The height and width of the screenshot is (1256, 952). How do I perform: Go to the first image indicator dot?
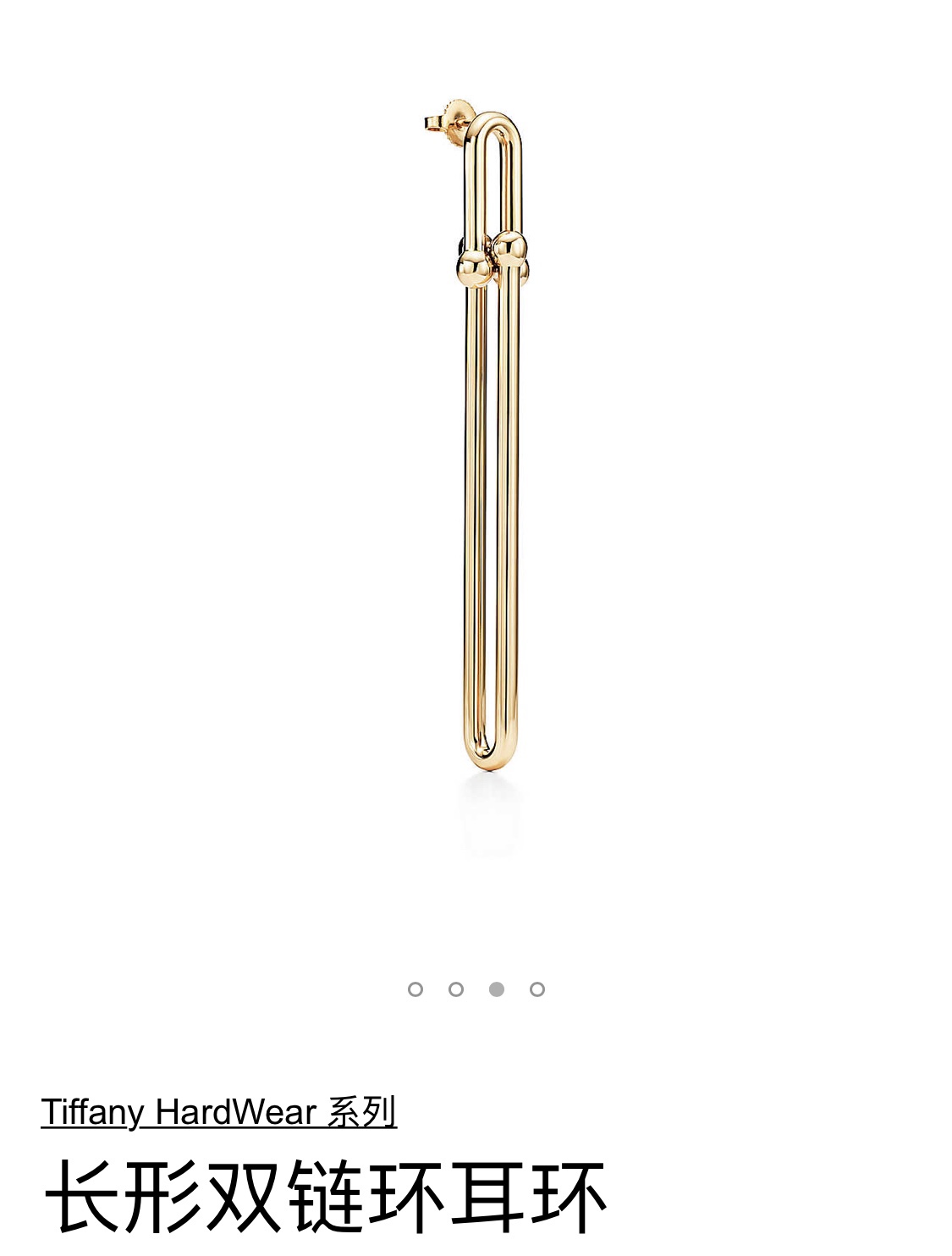click(x=415, y=989)
